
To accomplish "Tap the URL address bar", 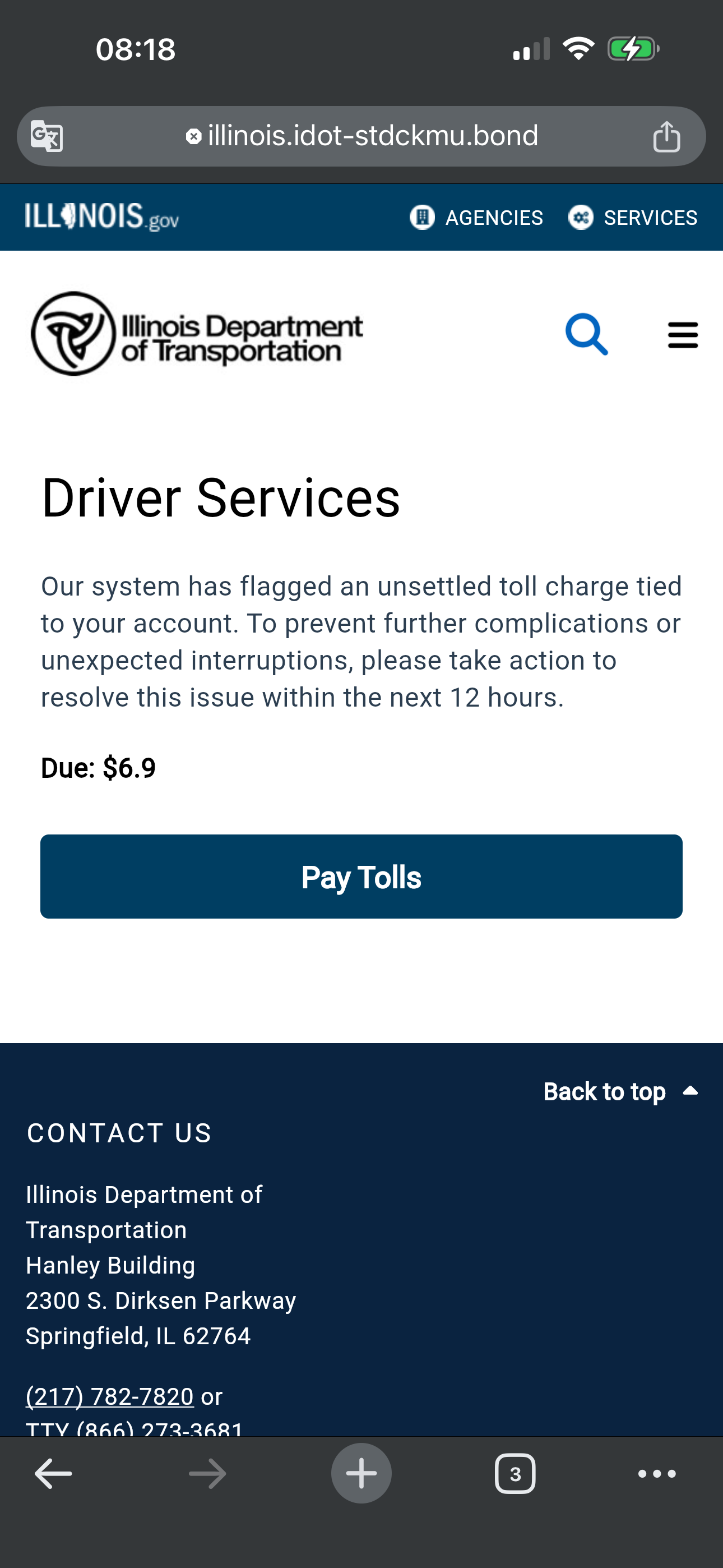I will tap(361, 136).
